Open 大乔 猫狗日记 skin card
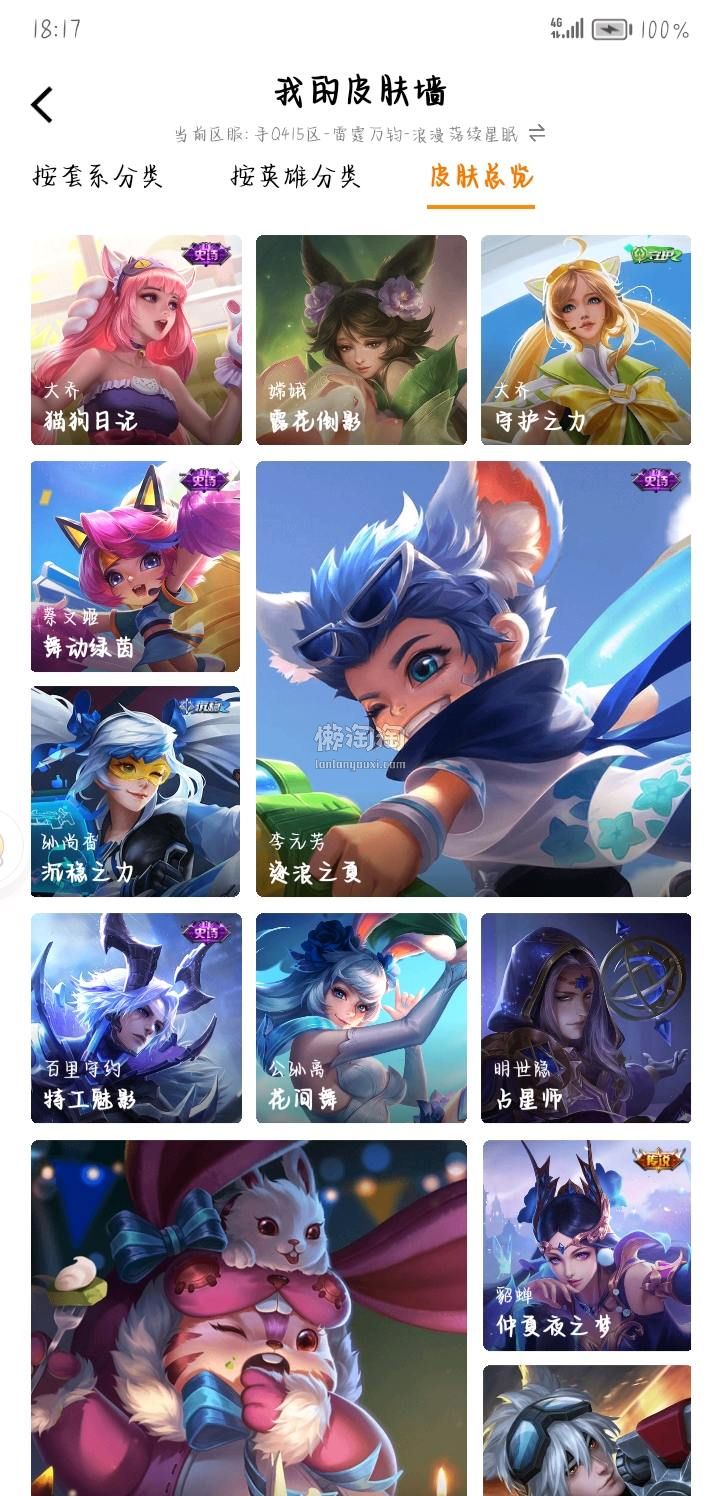This screenshot has height=1496, width=720. pyautogui.click(x=136, y=340)
